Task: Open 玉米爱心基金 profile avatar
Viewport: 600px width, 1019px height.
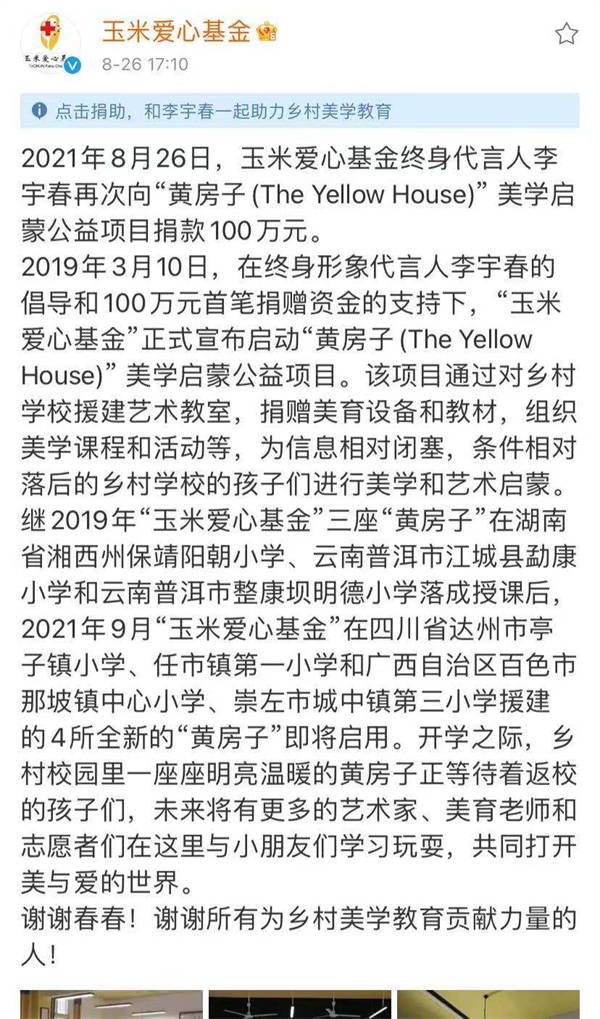Action: [51, 43]
